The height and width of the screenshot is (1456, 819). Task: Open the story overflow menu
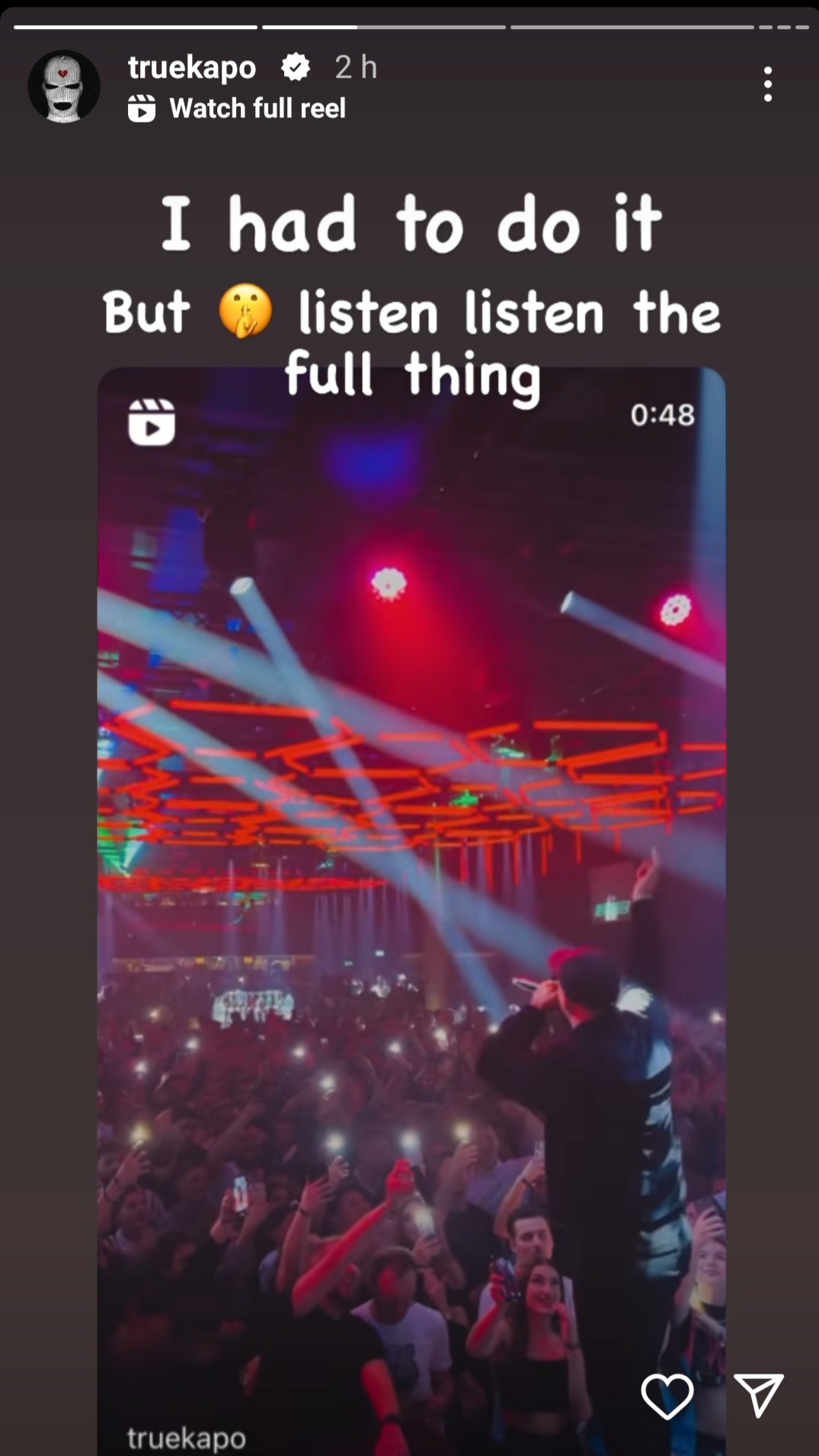[x=767, y=84]
